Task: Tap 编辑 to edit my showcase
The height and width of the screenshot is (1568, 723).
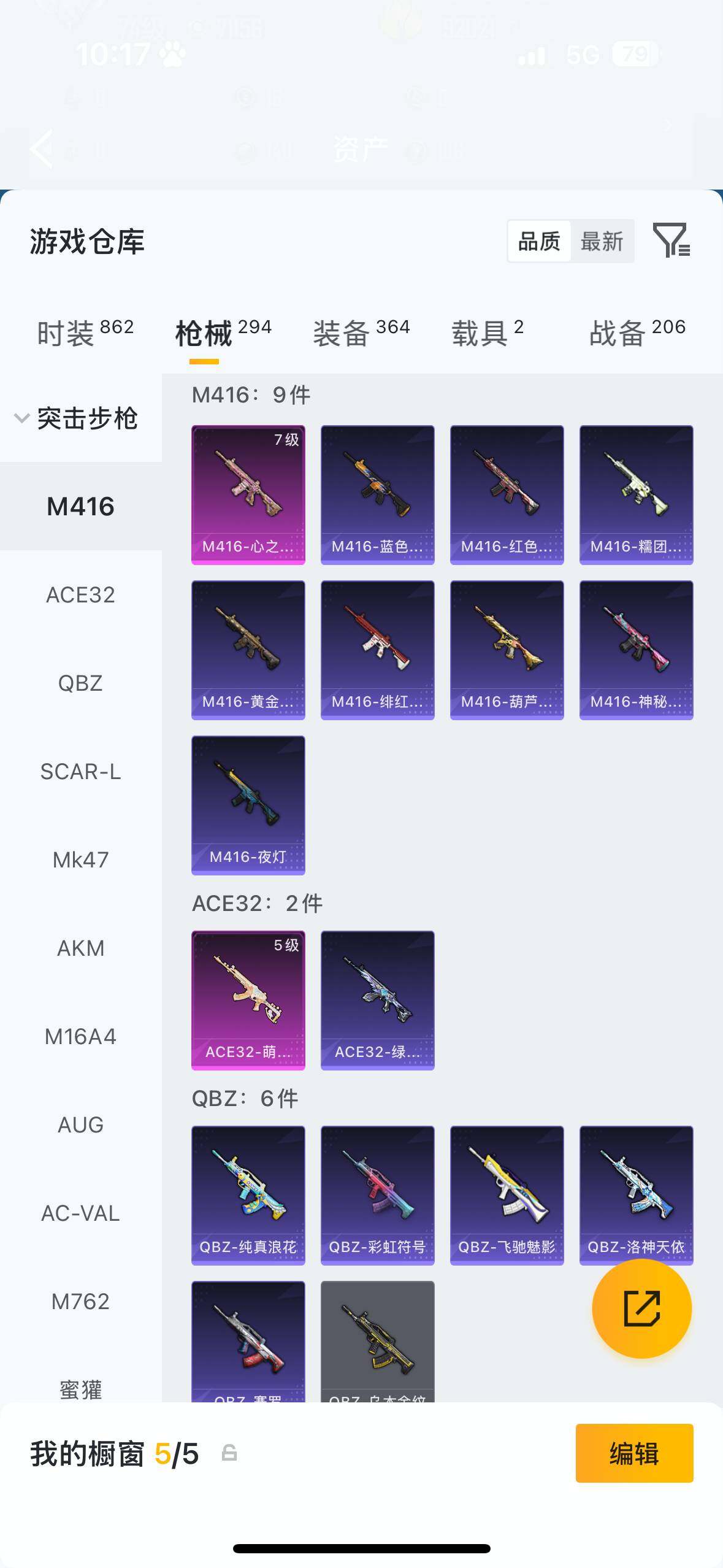Action: click(634, 1453)
